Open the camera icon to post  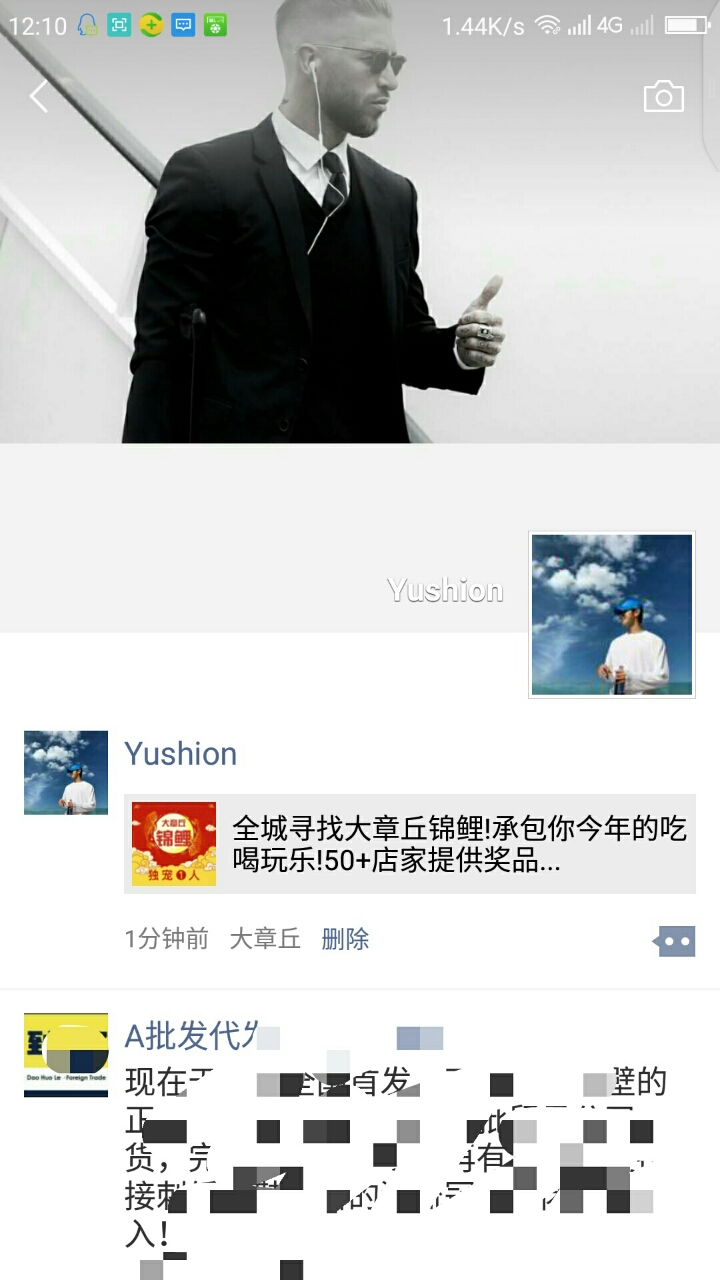(664, 96)
